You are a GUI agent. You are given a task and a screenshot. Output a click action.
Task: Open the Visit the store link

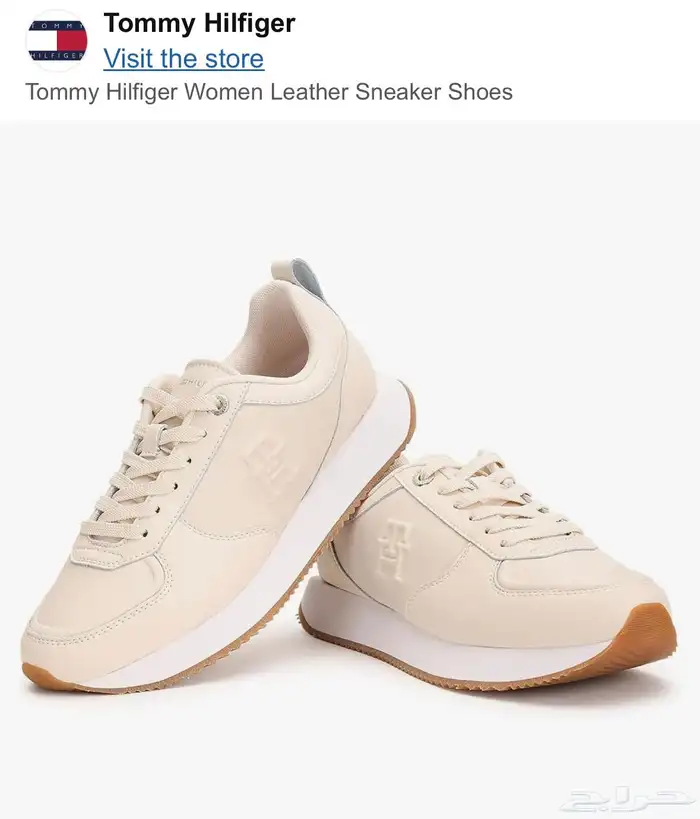(184, 58)
